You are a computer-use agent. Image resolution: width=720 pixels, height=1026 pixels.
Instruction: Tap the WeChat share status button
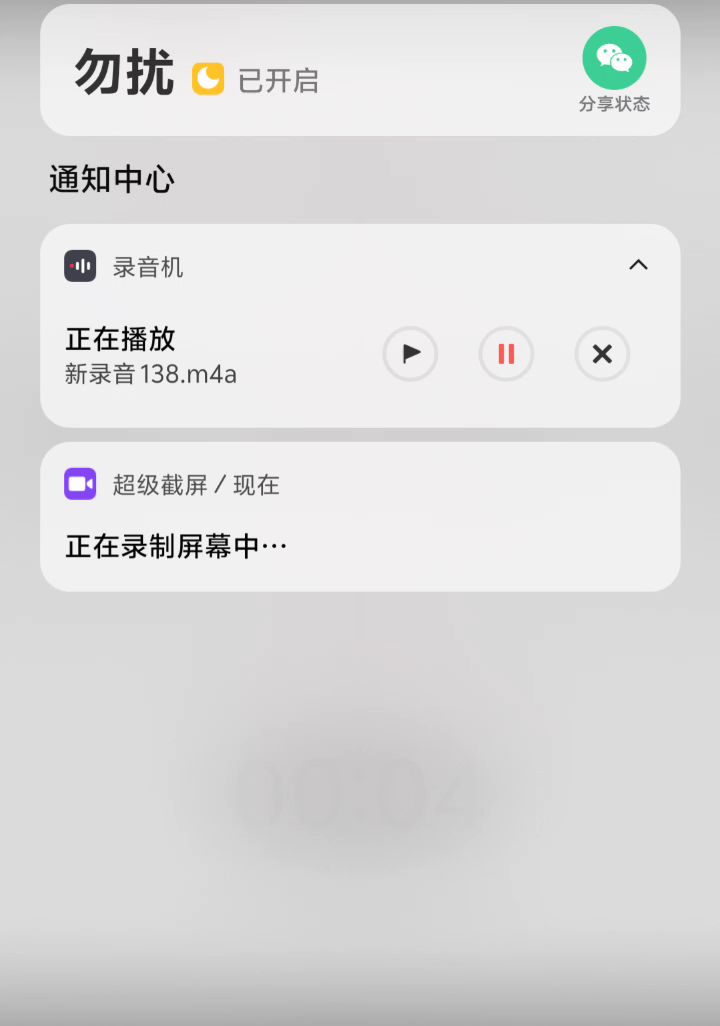click(x=614, y=60)
